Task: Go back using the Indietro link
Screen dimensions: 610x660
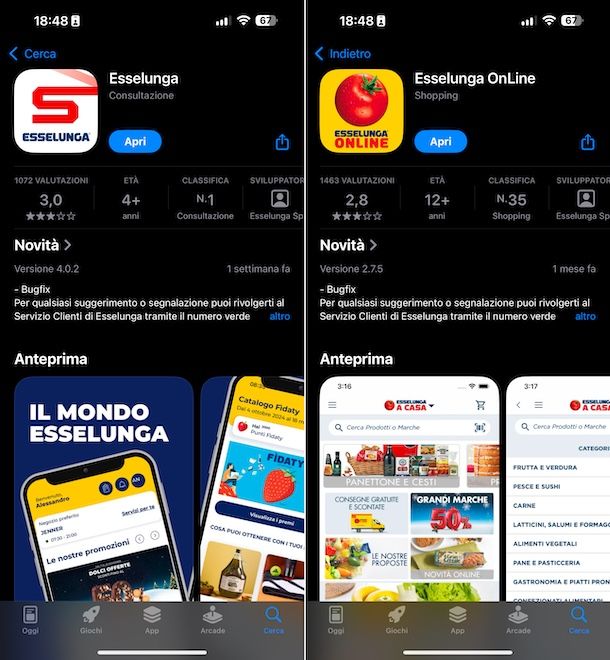Action: (x=342, y=54)
